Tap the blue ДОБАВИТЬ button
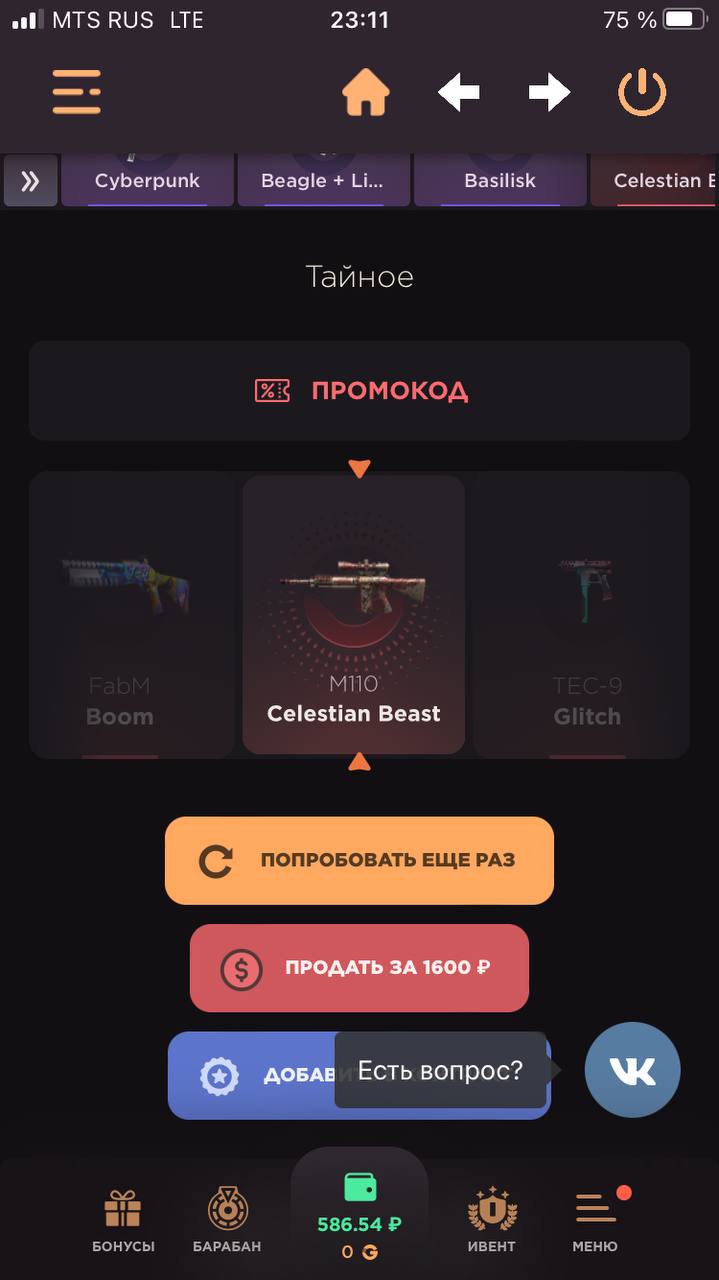The image size is (719, 1280). point(250,1076)
